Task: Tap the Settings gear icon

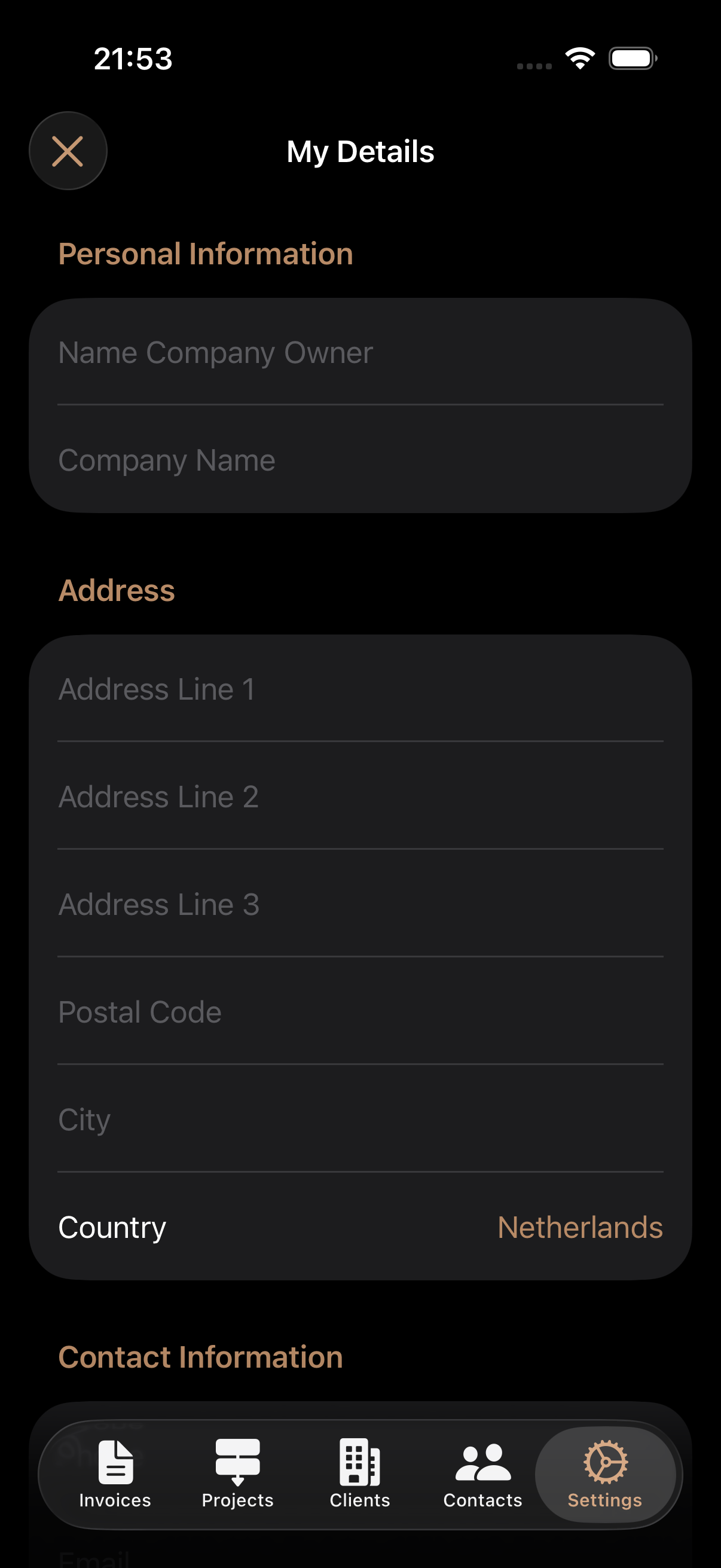Action: (606, 1461)
